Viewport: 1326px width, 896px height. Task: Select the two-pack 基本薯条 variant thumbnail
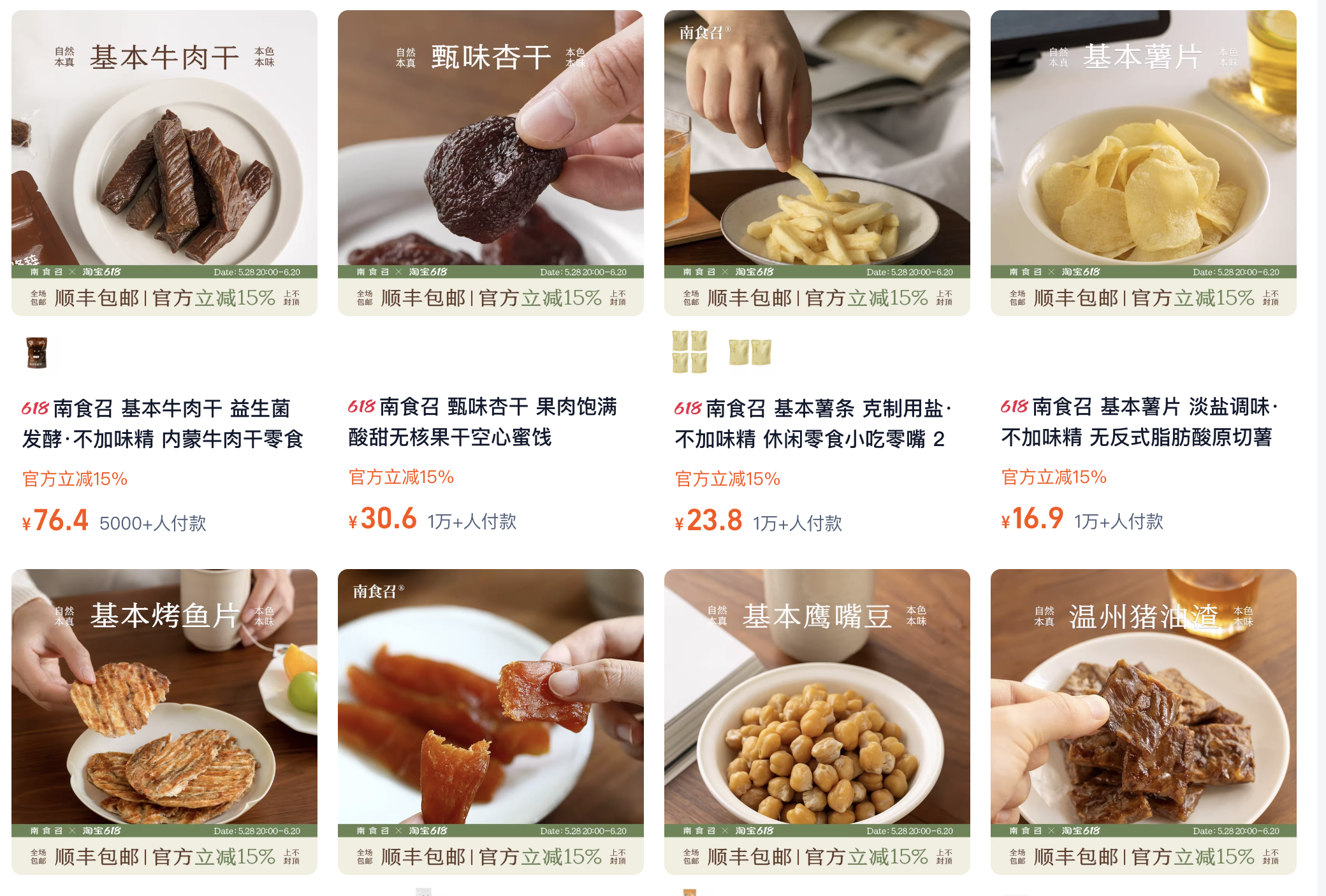pos(750,352)
